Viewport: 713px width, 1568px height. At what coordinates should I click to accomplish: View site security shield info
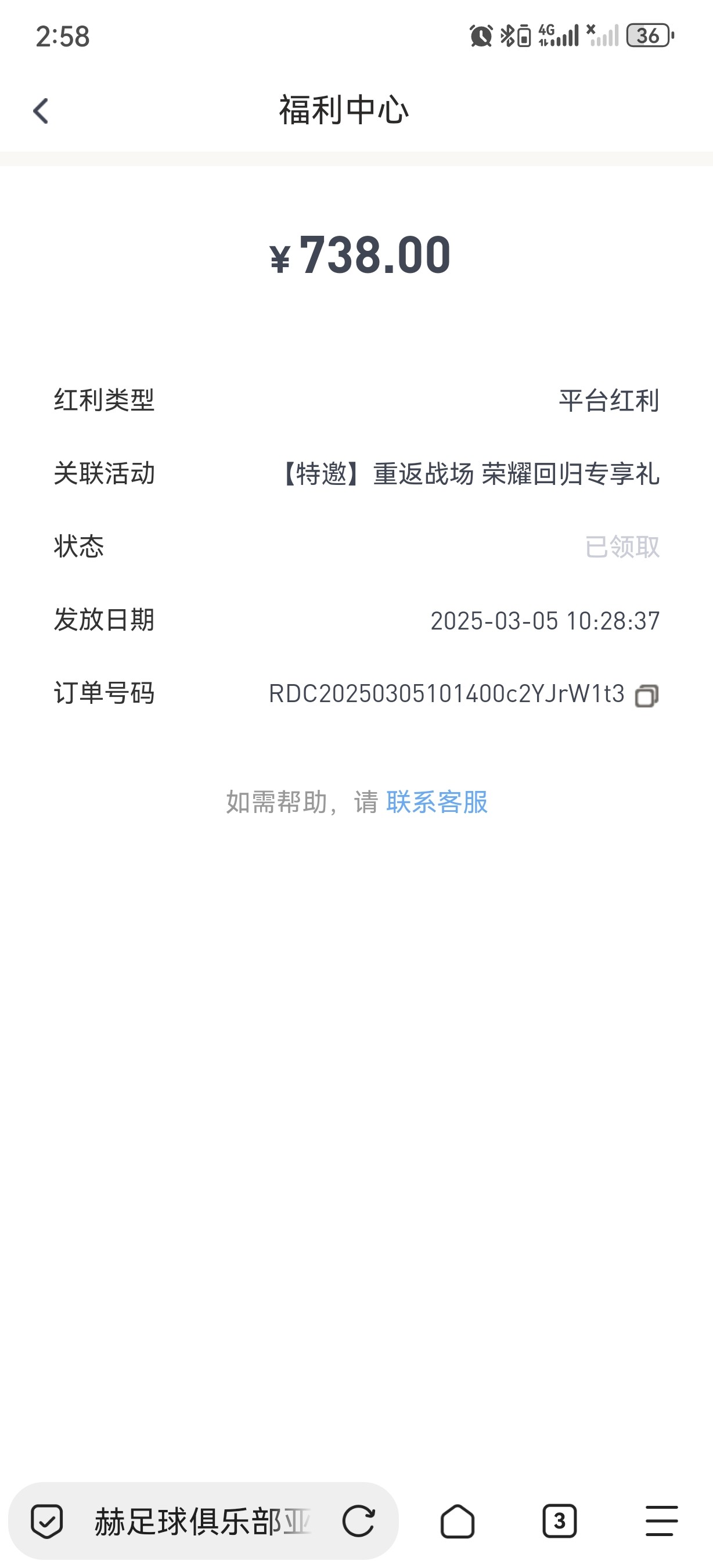click(x=47, y=1522)
